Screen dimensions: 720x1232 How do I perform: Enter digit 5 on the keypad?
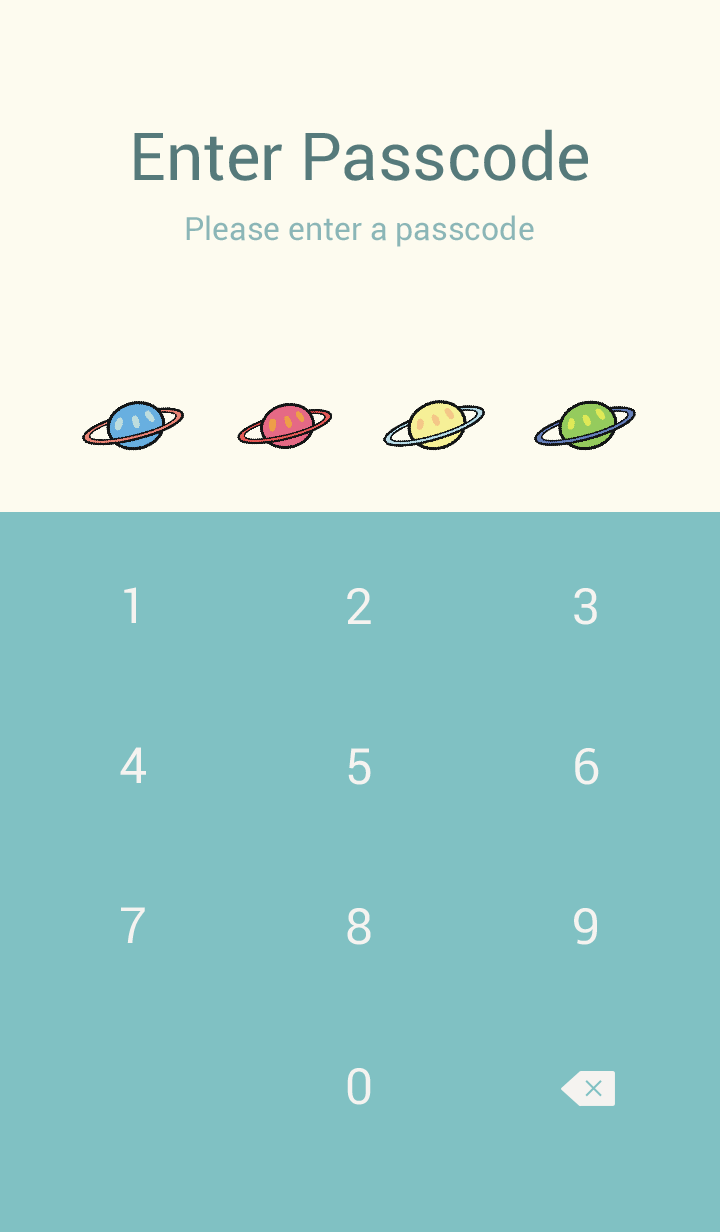pos(359,767)
